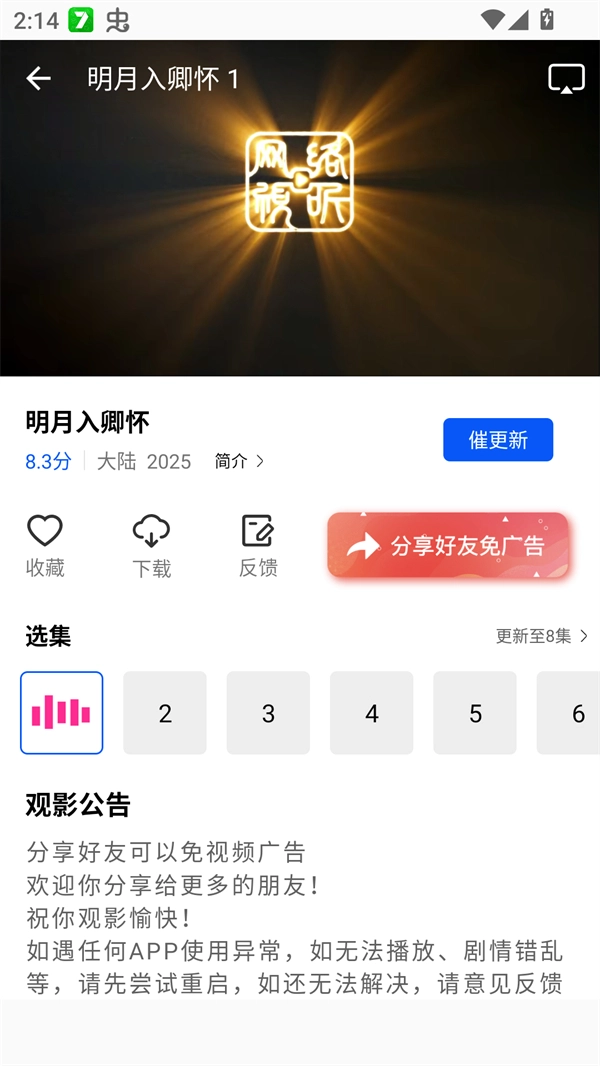Screen dimensions: 600x1066
Task: Open the 反馈 feedback option
Action: tap(258, 545)
